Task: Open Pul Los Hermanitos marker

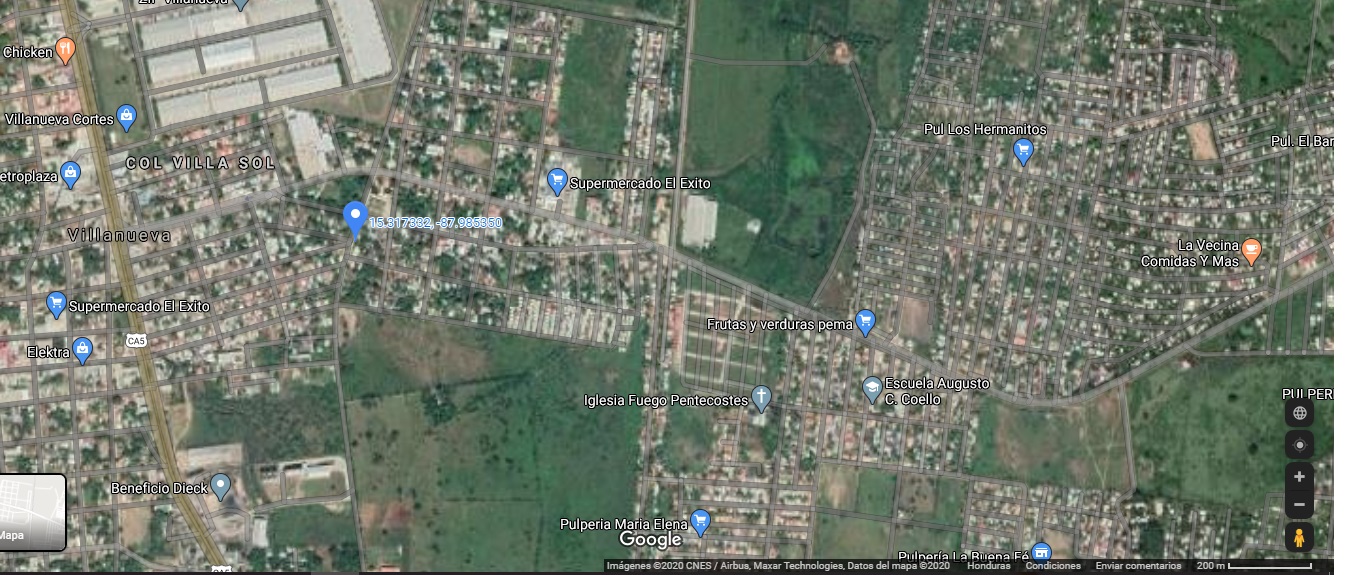Action: [1023, 151]
